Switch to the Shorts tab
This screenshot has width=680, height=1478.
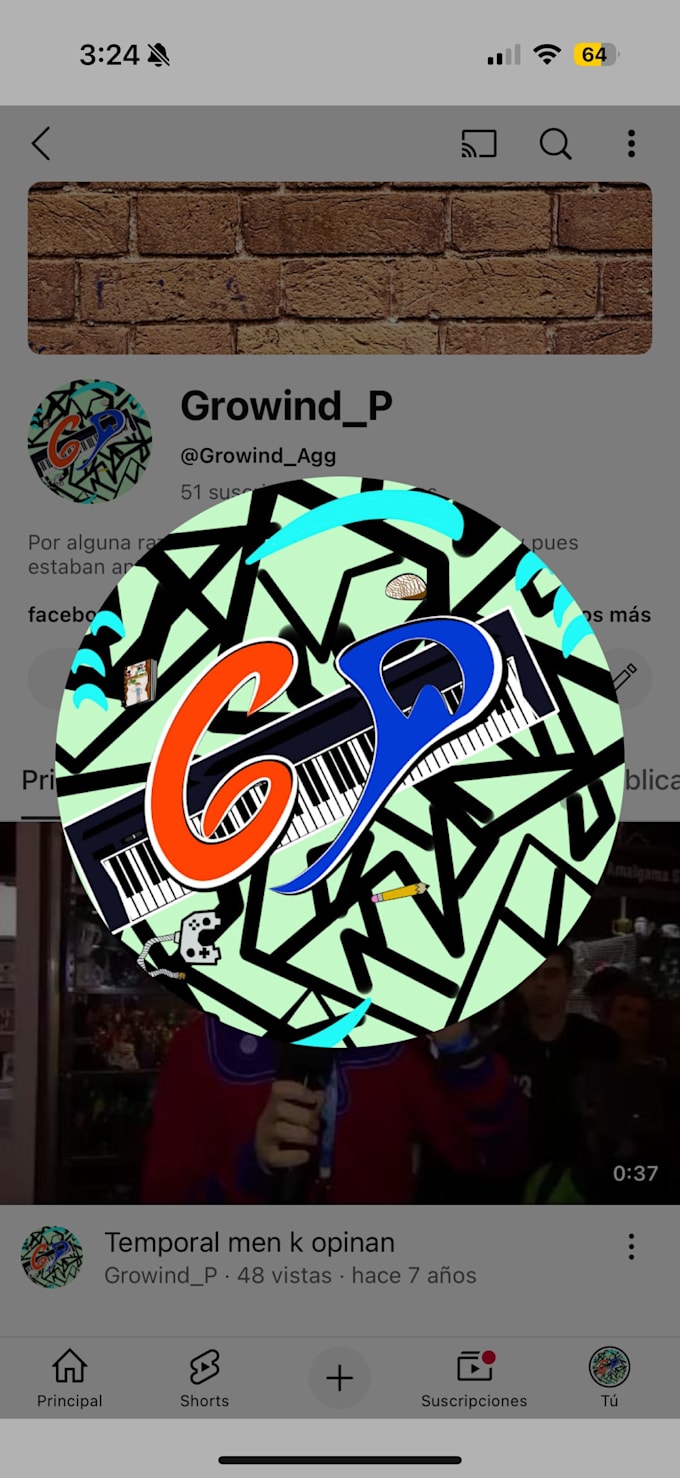click(204, 1378)
